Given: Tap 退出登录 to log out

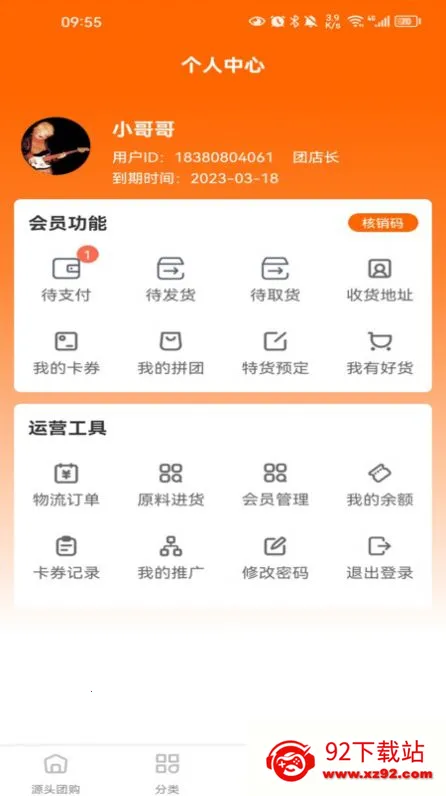Looking at the screenshot, I should (380, 558).
